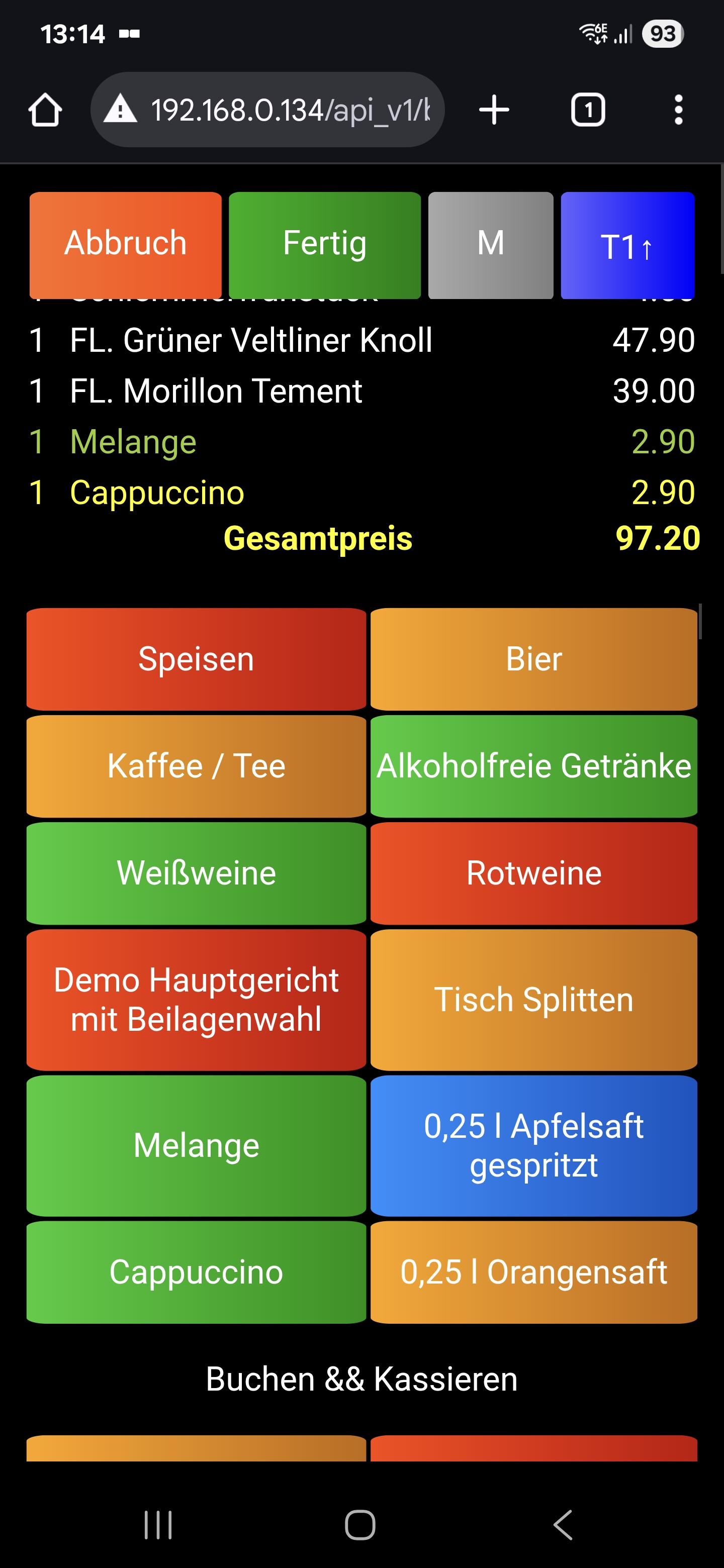Add 0,25 l Apfelsaft gespritzt
Image resolution: width=724 pixels, height=1568 pixels.
534,1145
